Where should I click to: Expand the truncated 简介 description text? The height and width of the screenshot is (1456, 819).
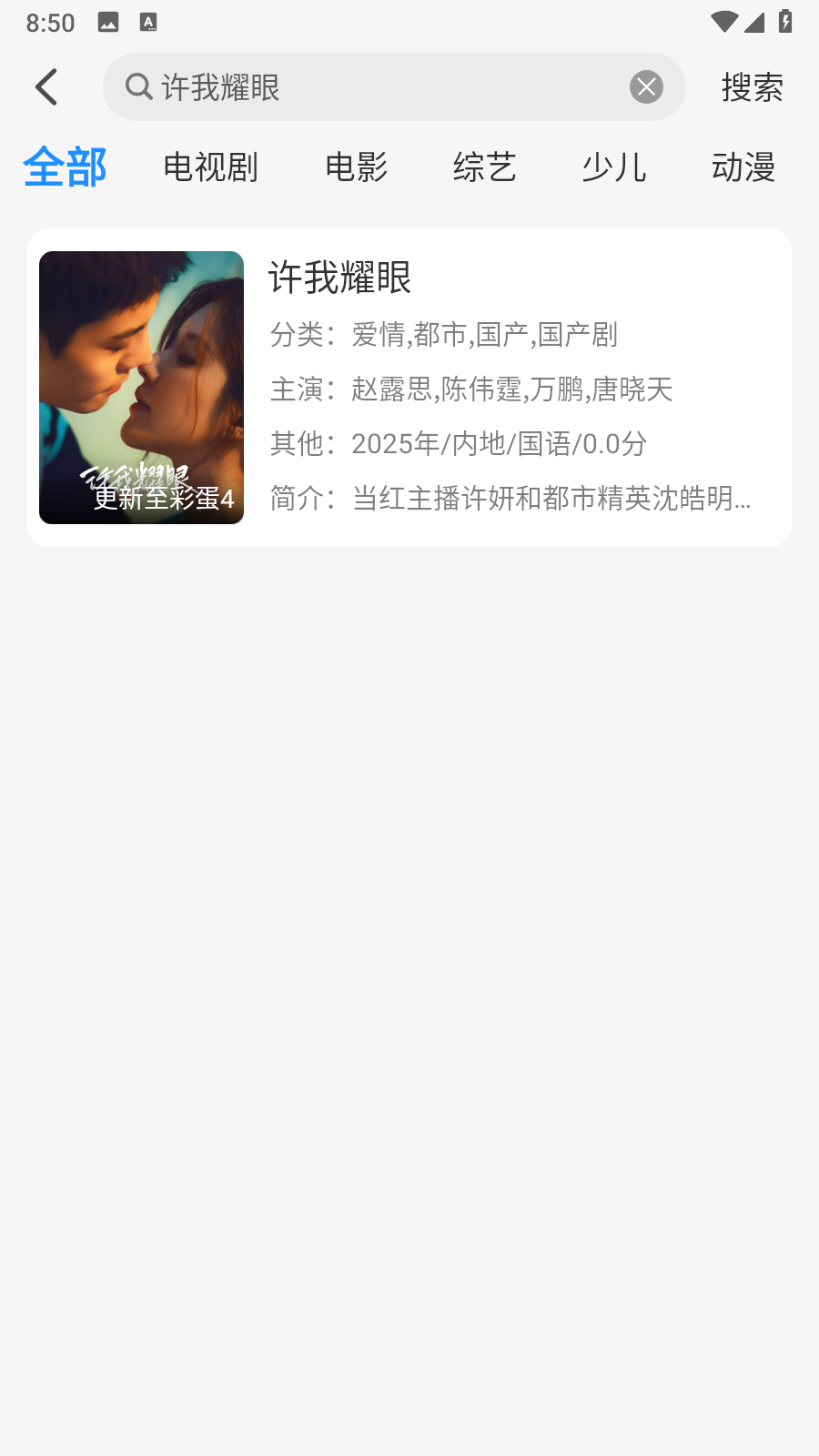510,500
